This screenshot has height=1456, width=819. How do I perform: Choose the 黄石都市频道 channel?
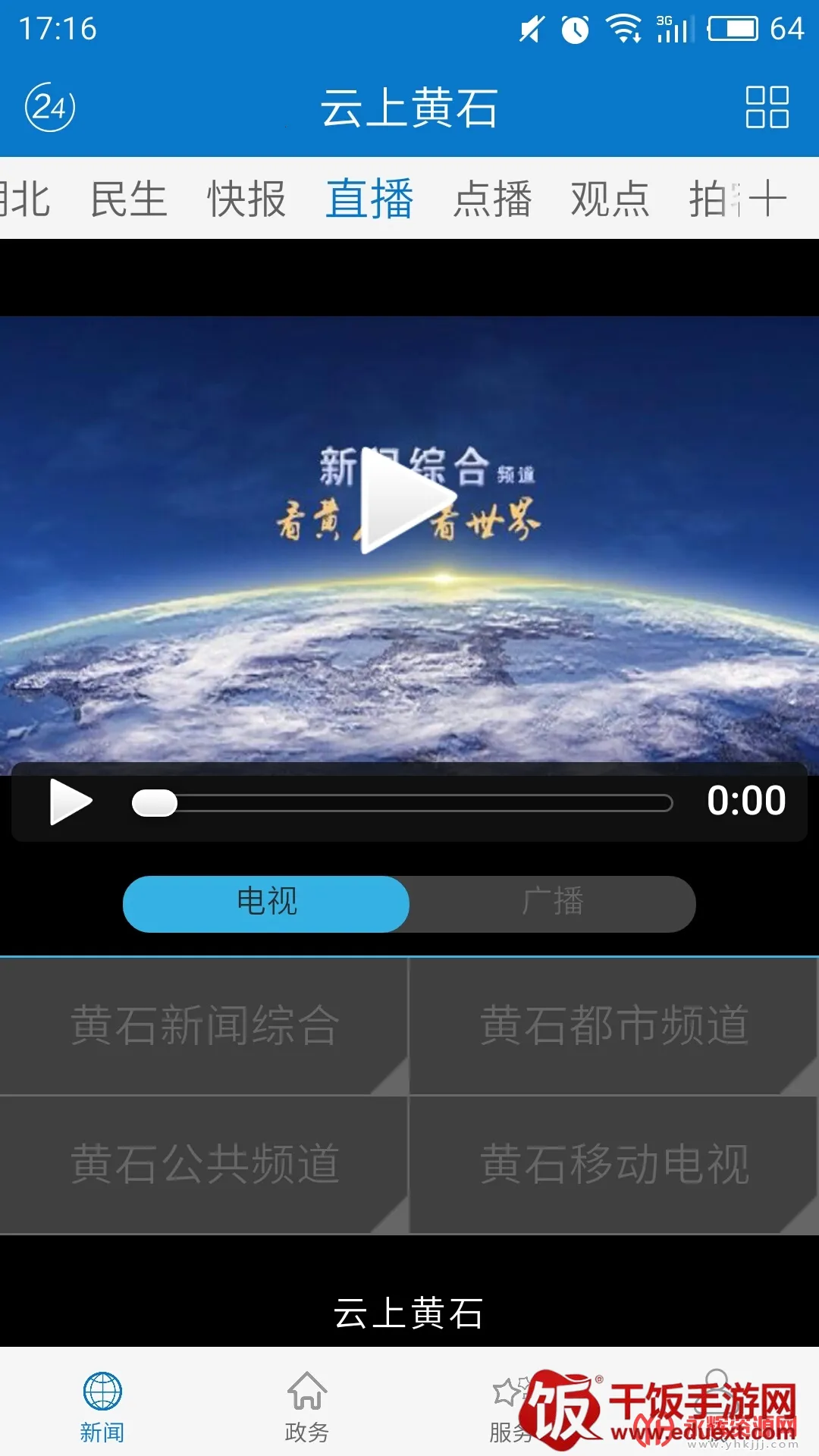tap(613, 1025)
